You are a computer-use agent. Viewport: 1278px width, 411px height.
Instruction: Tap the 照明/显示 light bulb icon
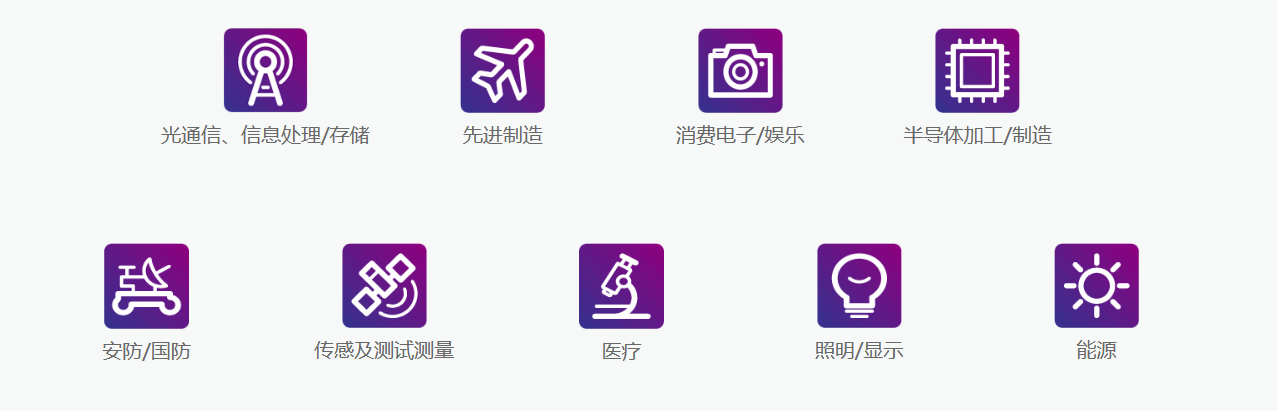(x=859, y=286)
